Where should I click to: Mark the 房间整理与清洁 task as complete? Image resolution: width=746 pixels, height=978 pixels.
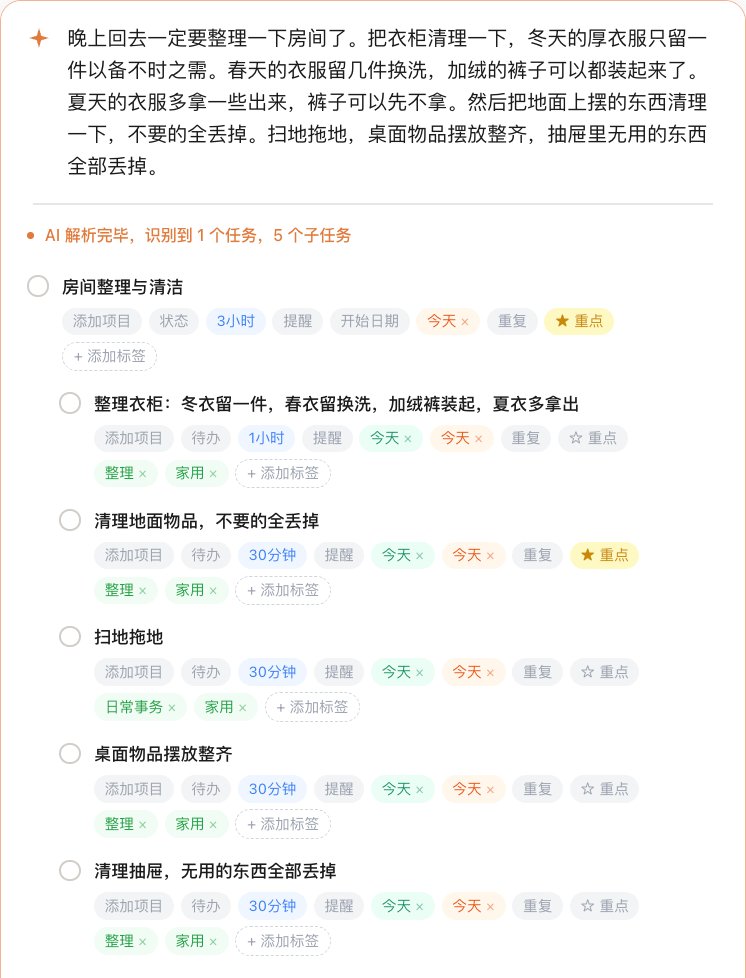pyautogui.click(x=37, y=286)
